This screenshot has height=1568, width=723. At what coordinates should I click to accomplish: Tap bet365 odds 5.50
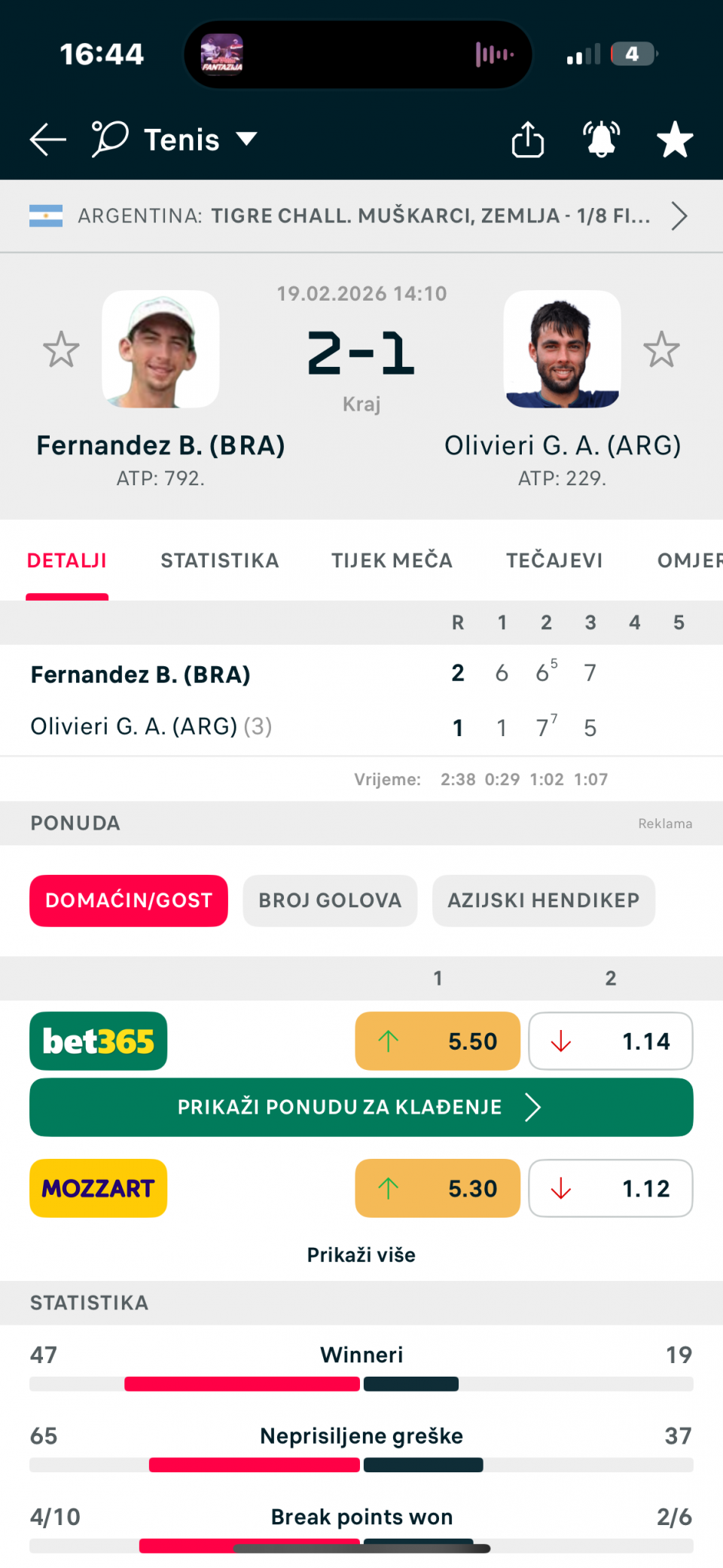tap(438, 1041)
